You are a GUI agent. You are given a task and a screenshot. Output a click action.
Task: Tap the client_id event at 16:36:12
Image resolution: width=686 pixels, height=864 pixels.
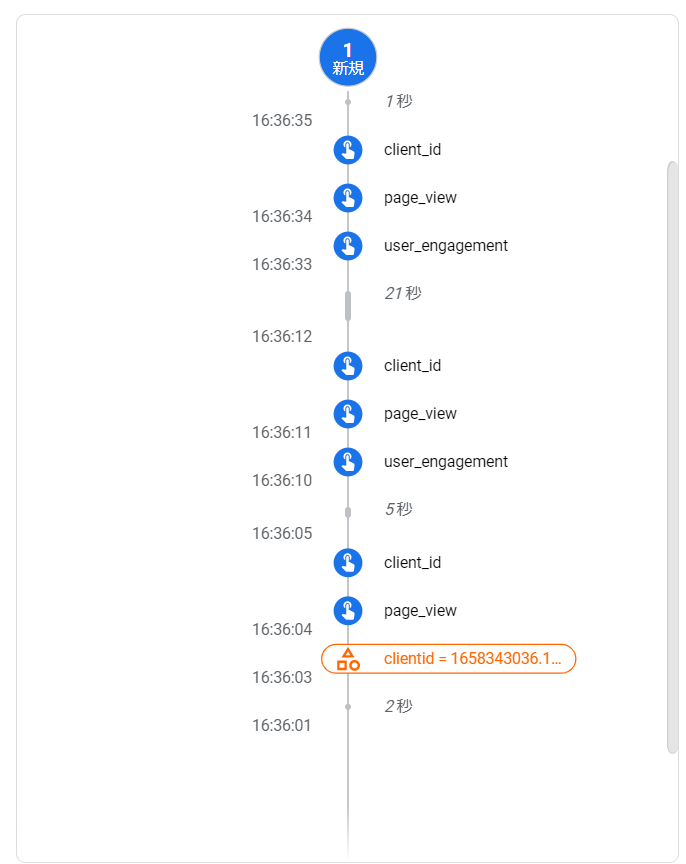click(x=411, y=366)
